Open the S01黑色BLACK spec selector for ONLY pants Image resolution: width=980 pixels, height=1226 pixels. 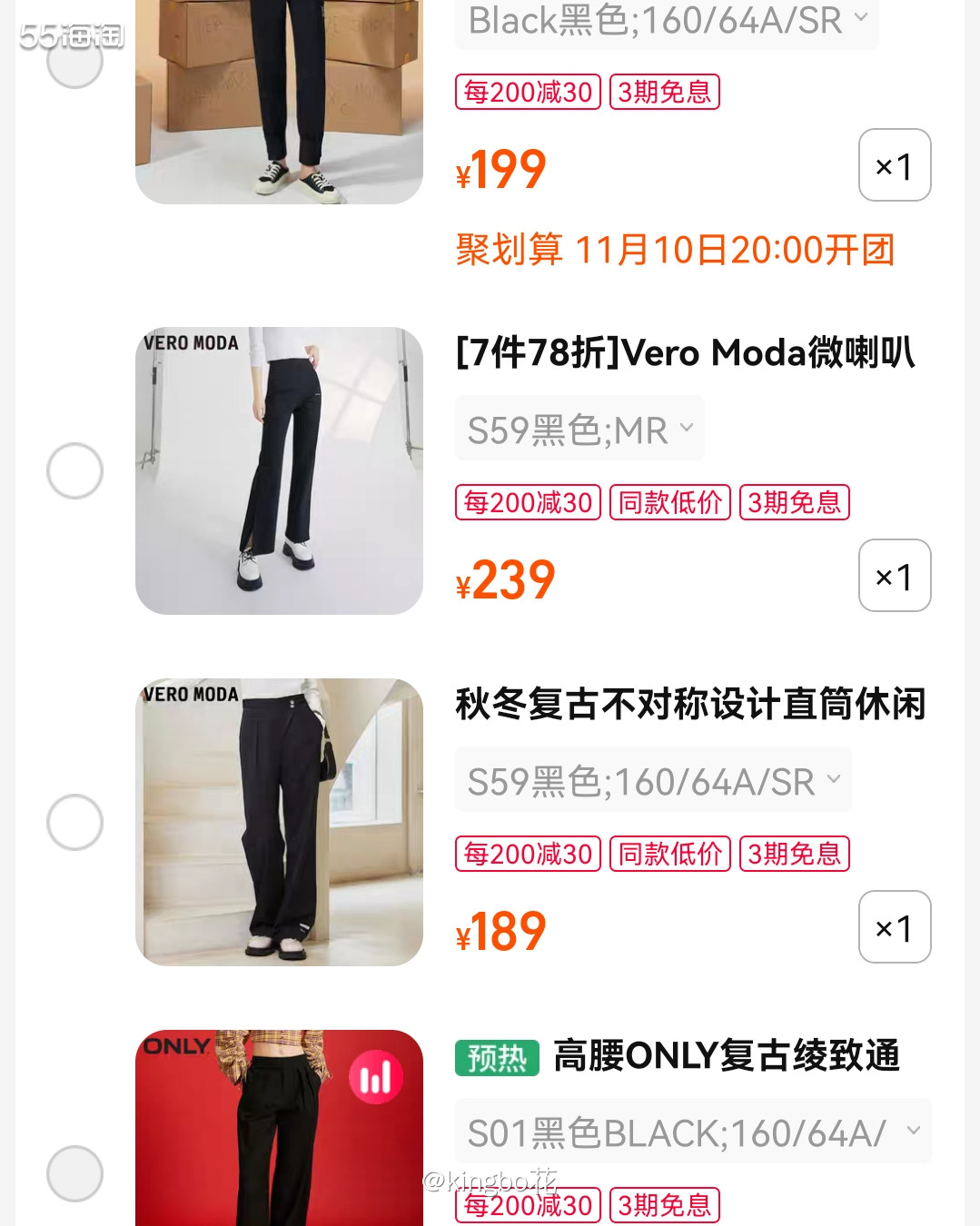pyautogui.click(x=692, y=1131)
